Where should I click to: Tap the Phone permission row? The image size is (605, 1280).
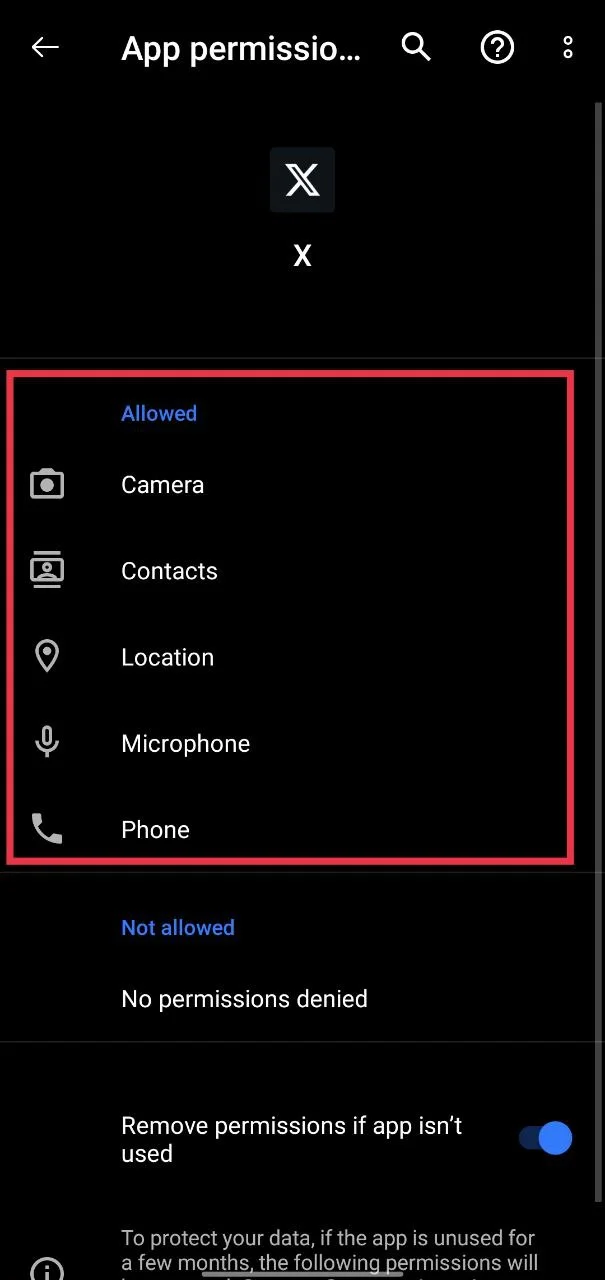pyautogui.click(x=155, y=829)
